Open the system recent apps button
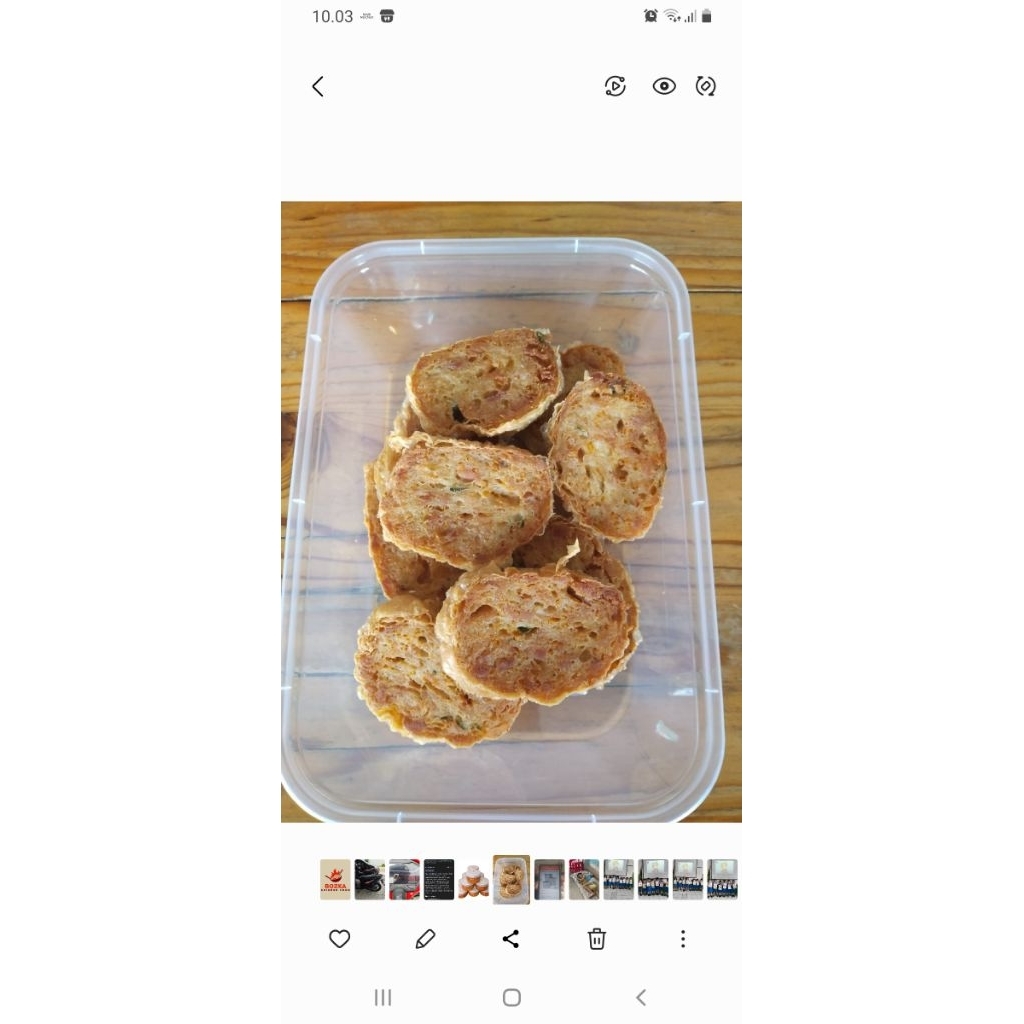 (x=383, y=997)
